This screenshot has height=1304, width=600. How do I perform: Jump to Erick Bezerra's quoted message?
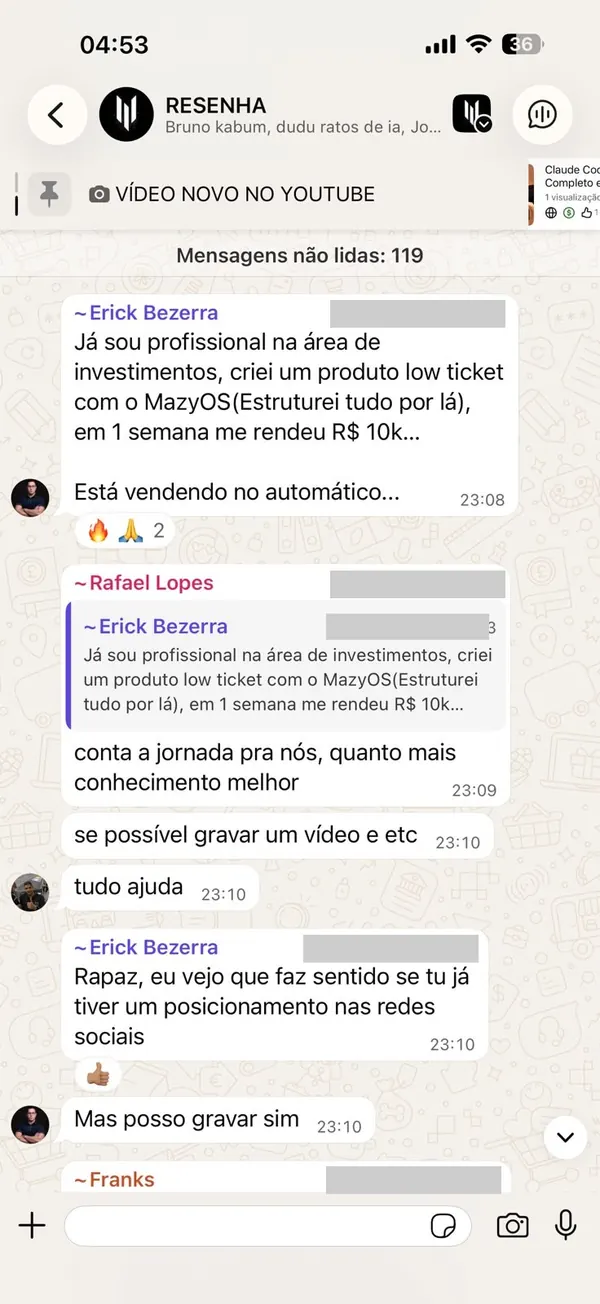point(285,666)
